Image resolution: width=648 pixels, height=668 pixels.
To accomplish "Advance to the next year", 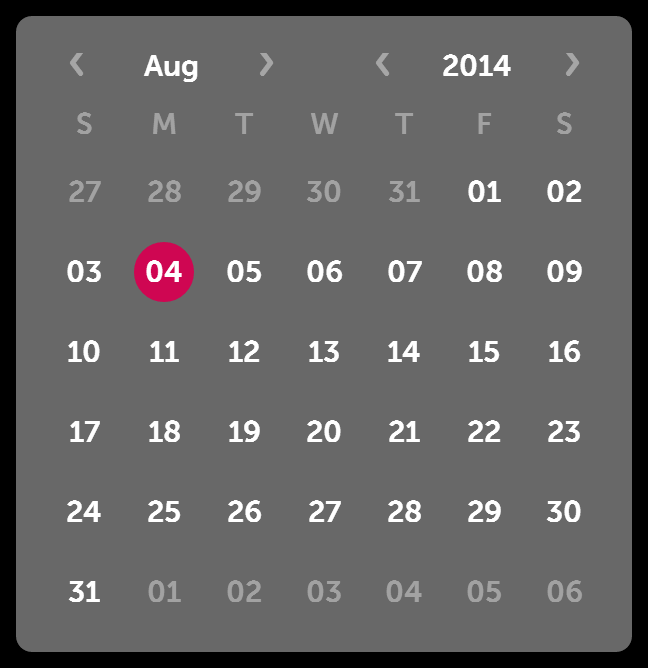I will [x=572, y=65].
